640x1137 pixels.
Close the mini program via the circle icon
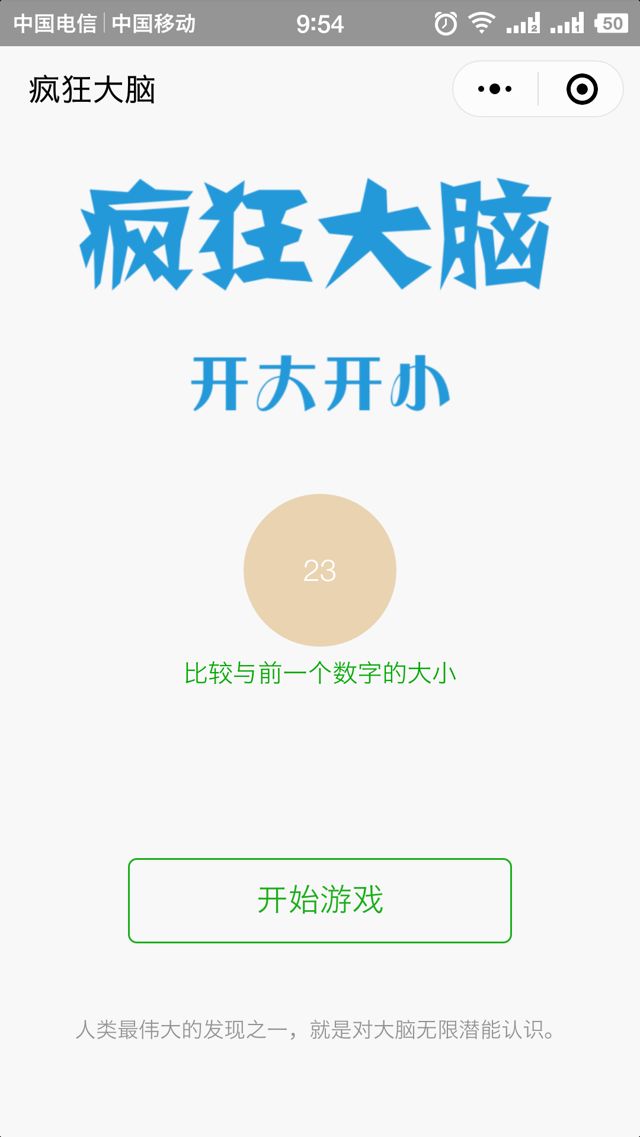tap(581, 90)
